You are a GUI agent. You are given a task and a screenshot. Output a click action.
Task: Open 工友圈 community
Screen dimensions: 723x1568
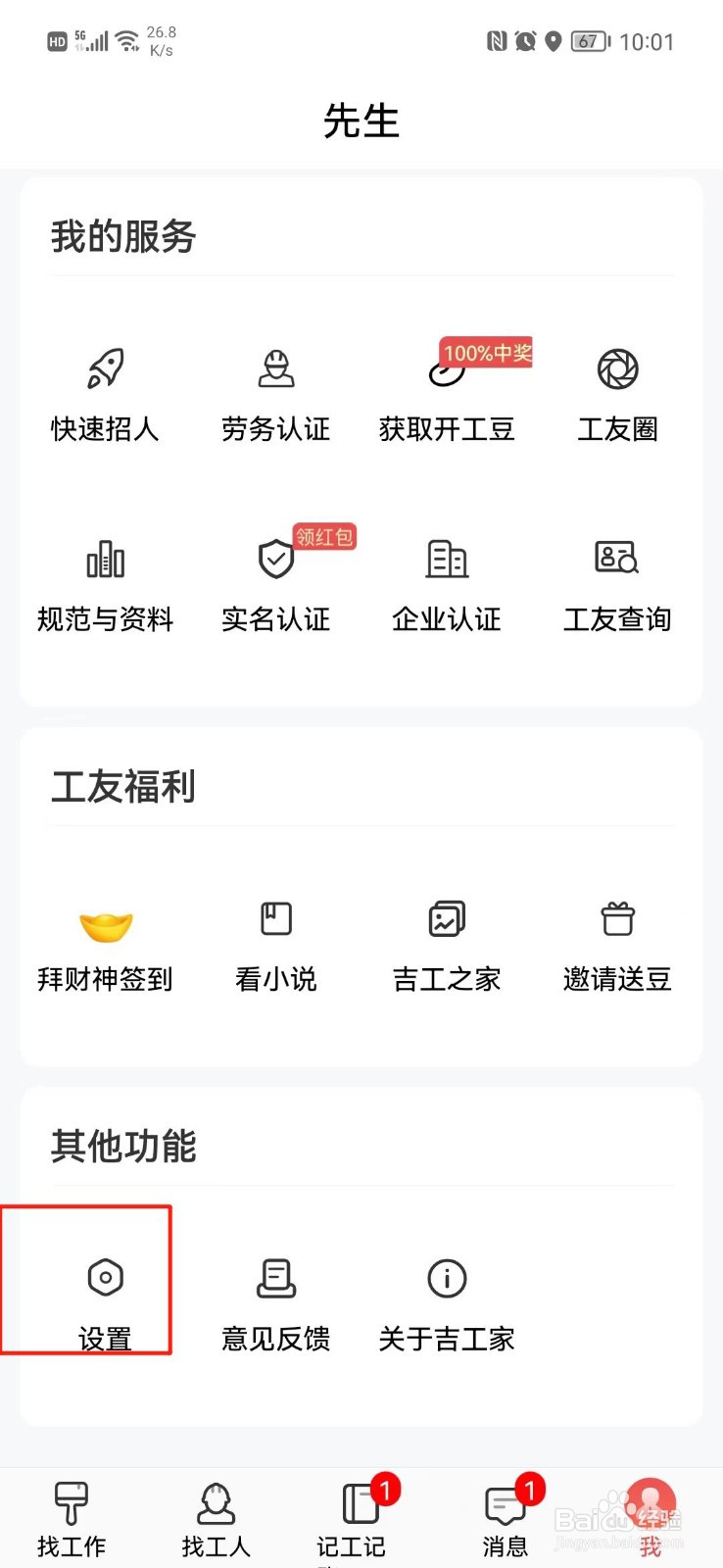[x=617, y=393]
